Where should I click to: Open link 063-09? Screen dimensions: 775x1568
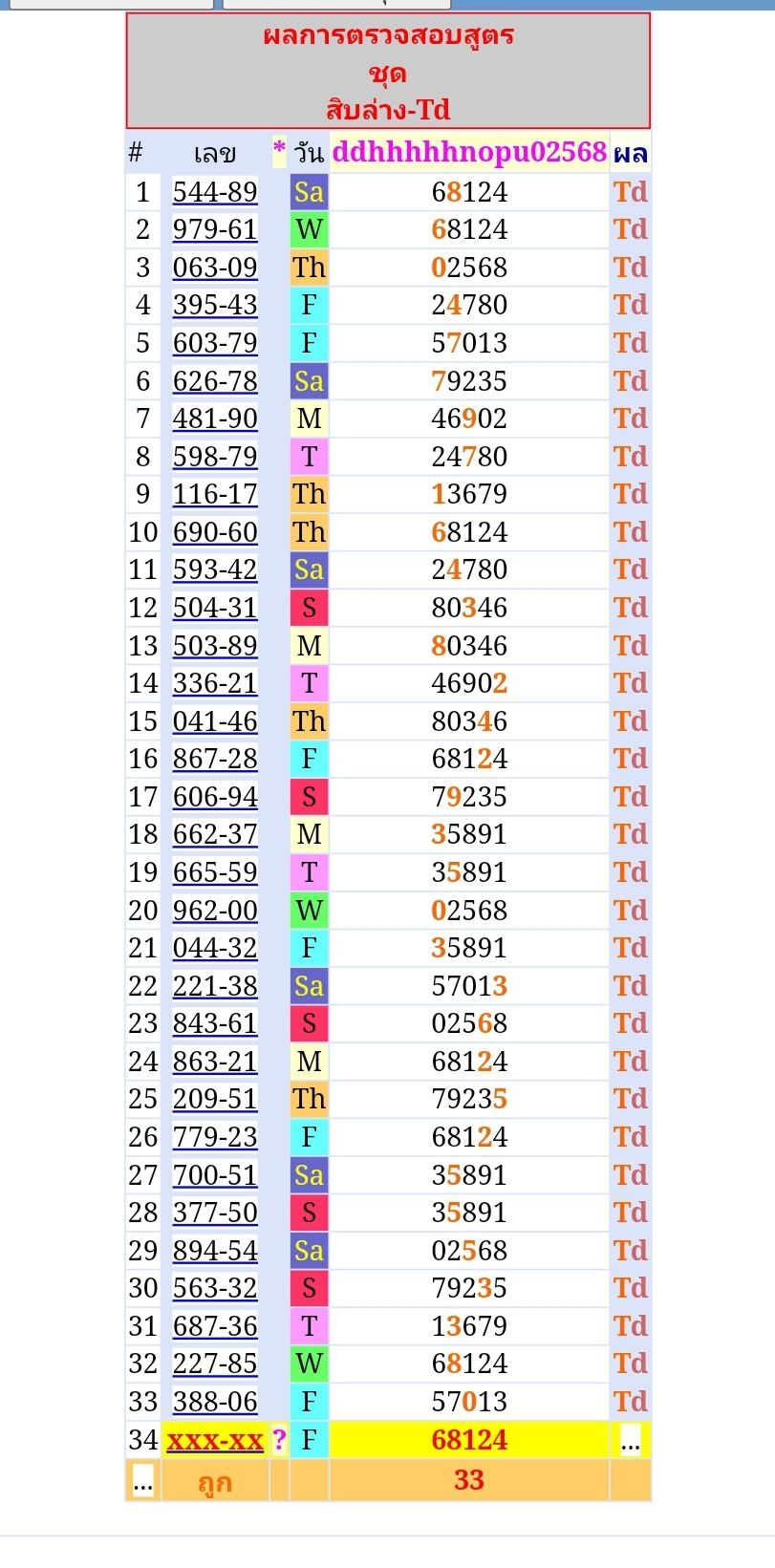(215, 268)
